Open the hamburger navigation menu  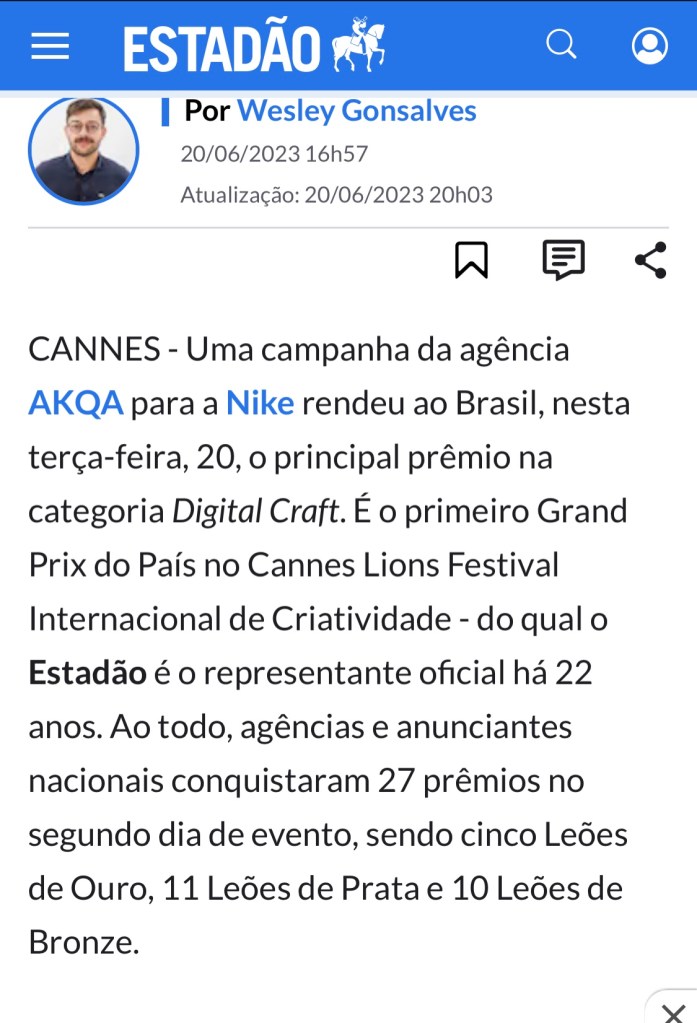point(50,46)
